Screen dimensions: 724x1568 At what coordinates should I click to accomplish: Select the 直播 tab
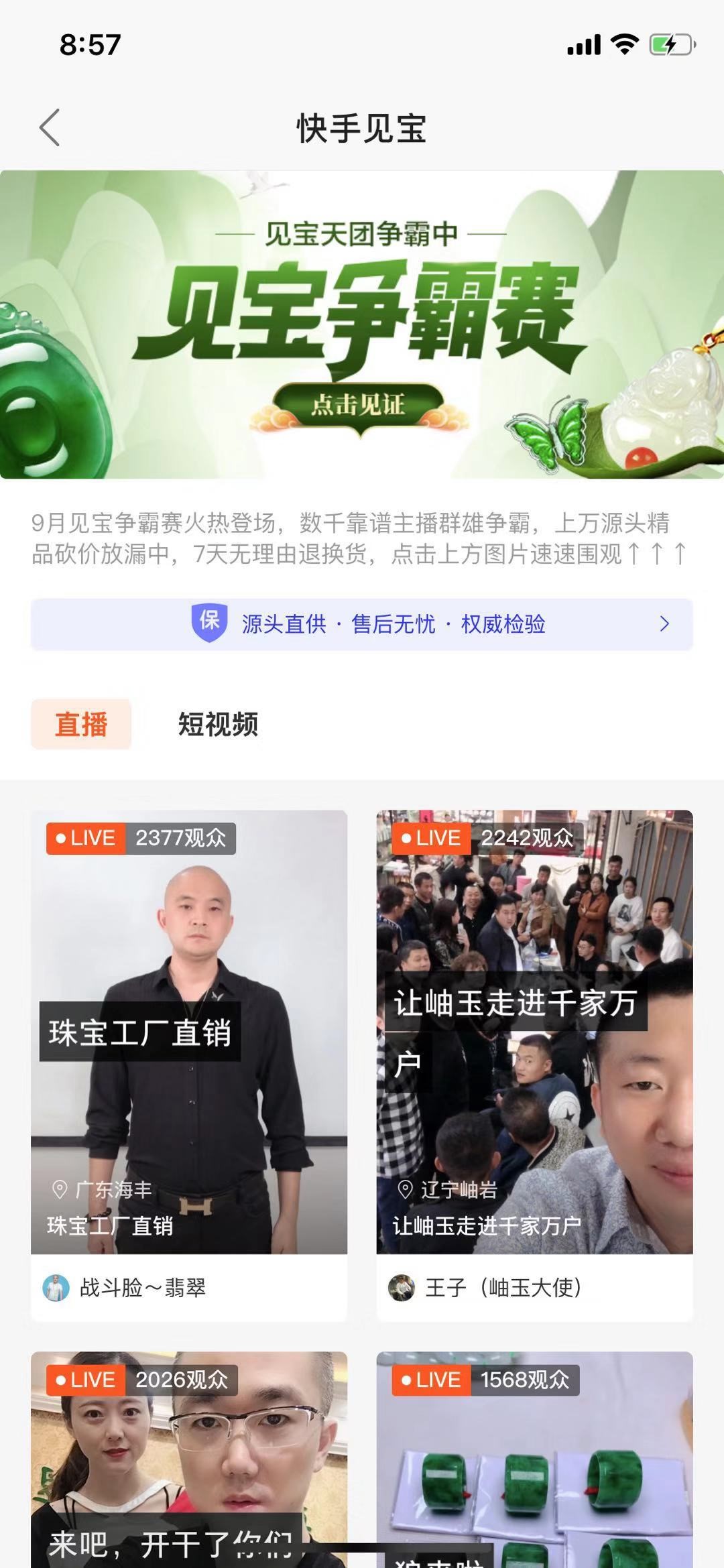point(81,724)
